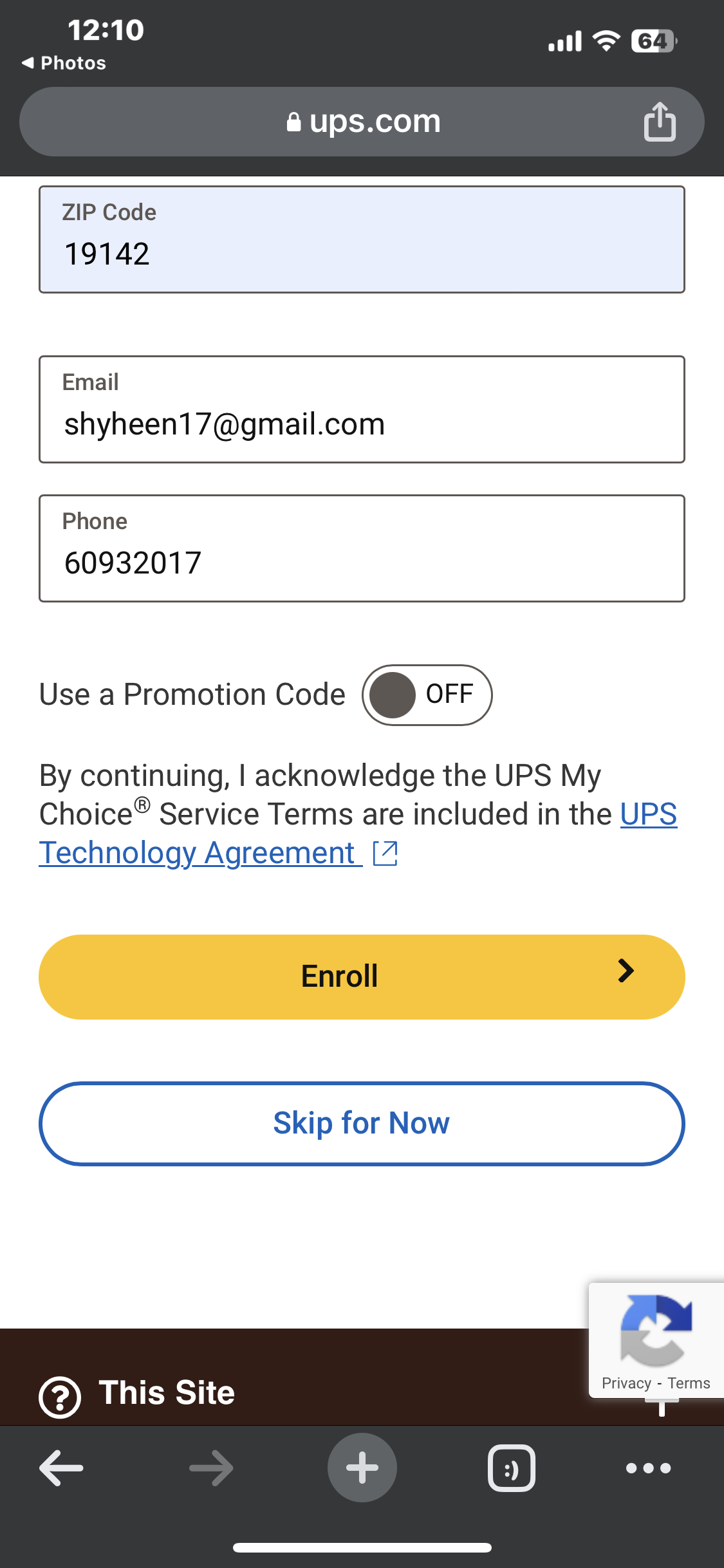
Task: Go back with the browser back arrow
Action: pos(61,1468)
